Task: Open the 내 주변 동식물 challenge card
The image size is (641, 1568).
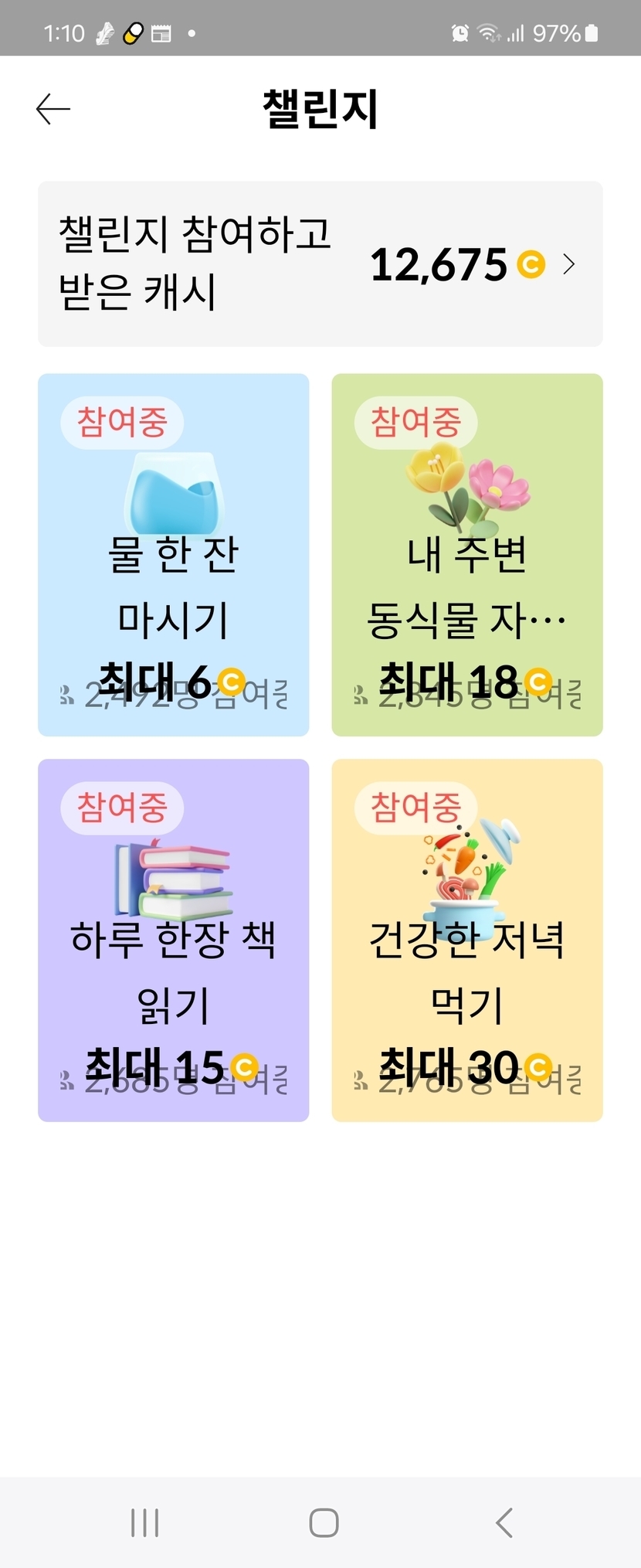Action: click(x=466, y=554)
